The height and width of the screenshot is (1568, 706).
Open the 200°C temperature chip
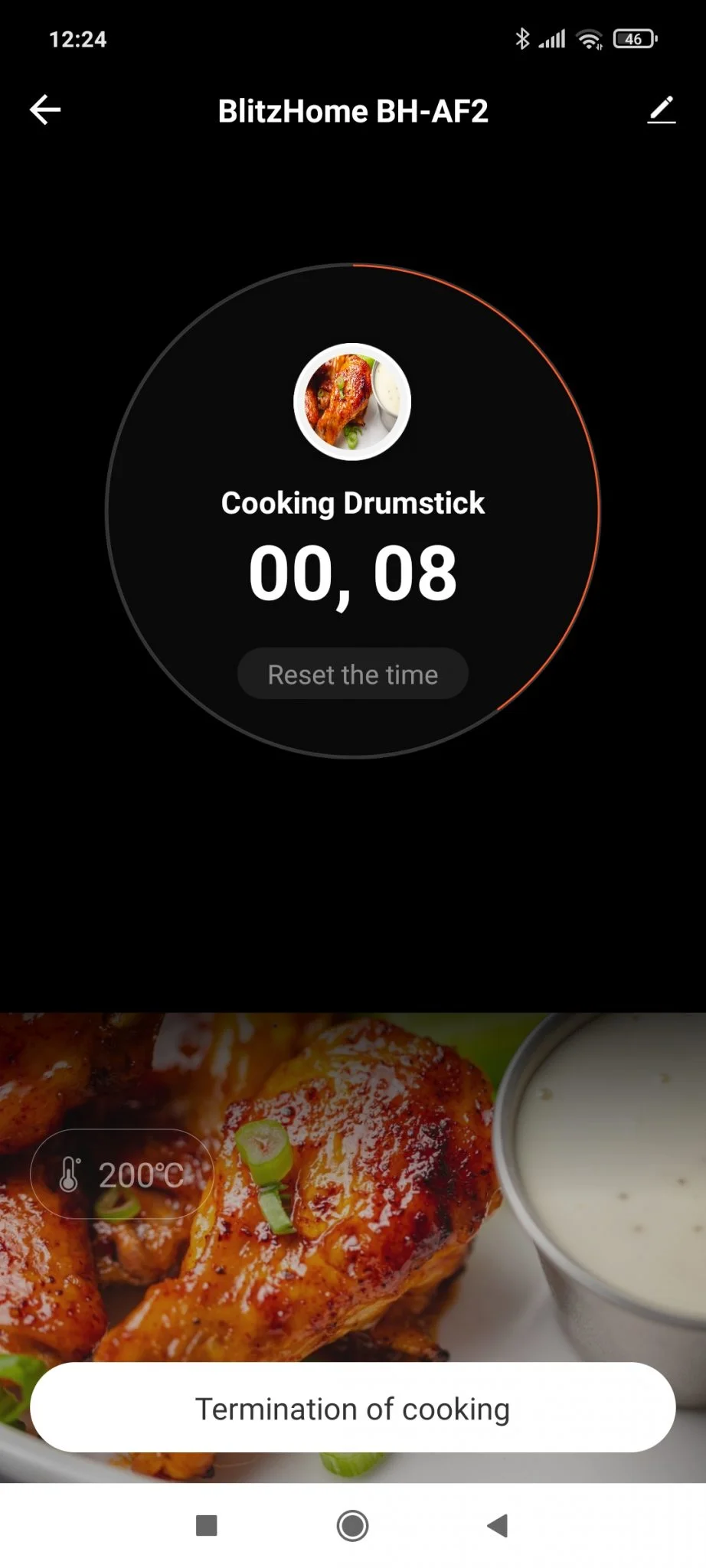coord(123,1174)
